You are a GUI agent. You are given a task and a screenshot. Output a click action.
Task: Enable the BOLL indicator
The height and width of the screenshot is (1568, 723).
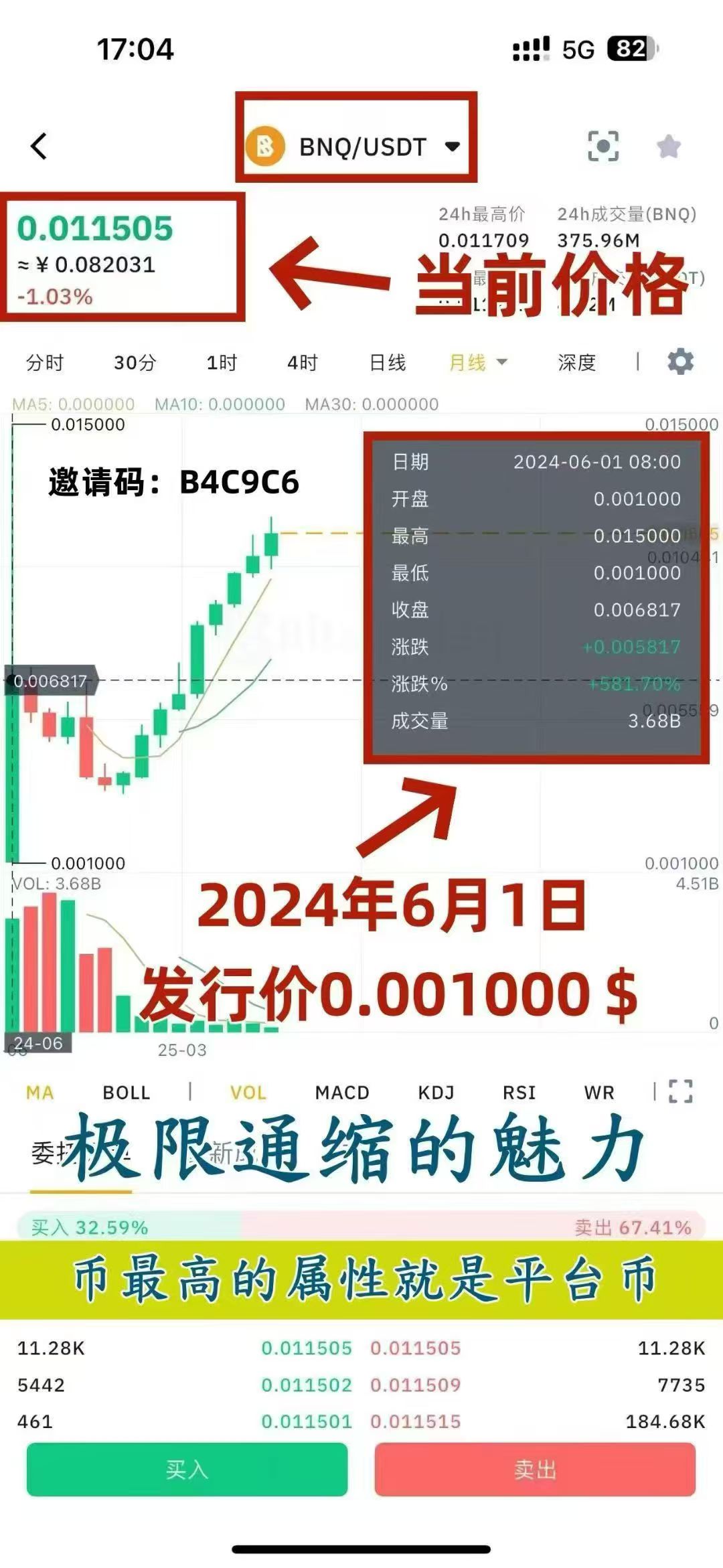(x=126, y=1093)
